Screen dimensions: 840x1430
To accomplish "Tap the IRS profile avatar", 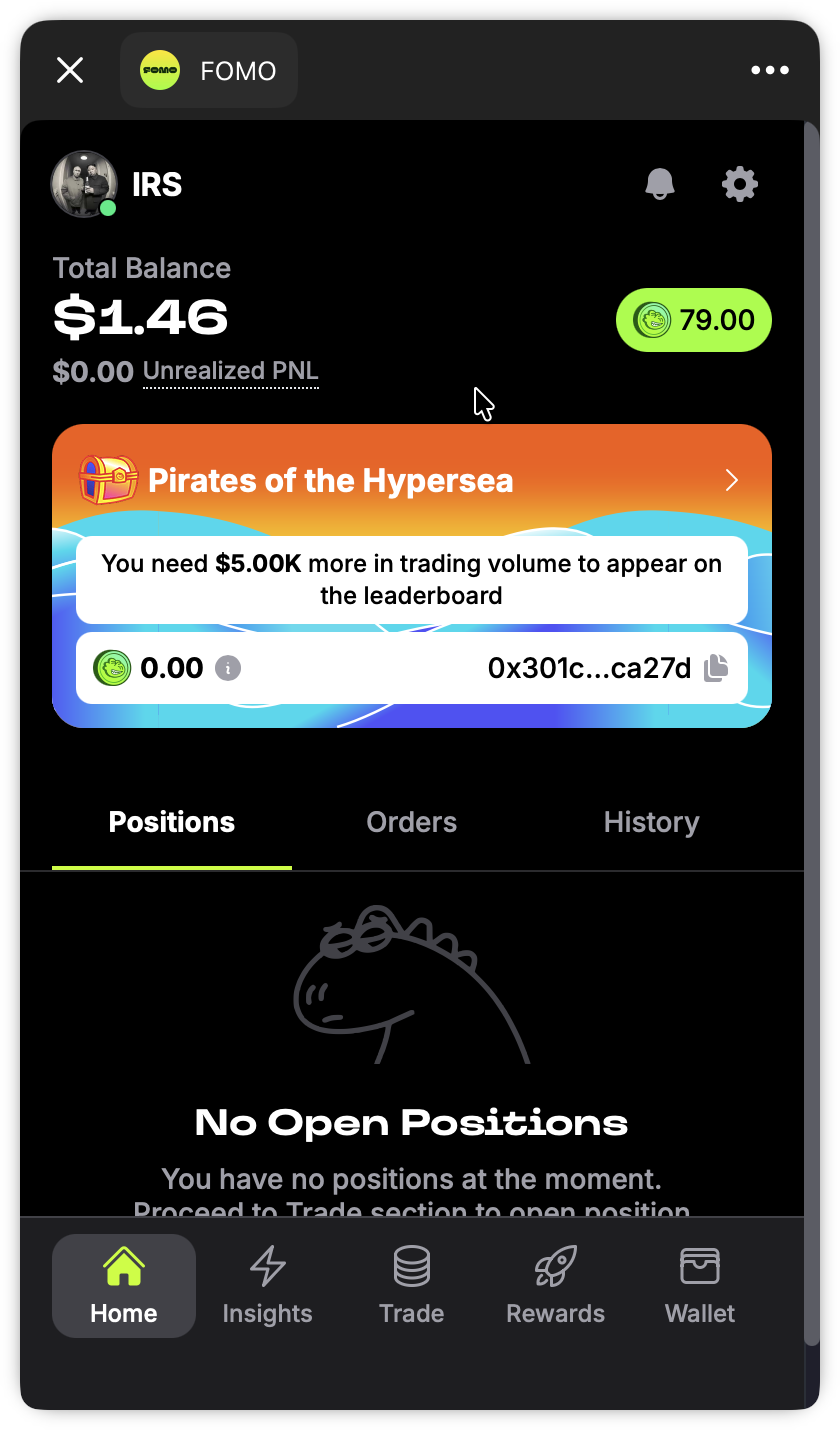I will [84, 184].
